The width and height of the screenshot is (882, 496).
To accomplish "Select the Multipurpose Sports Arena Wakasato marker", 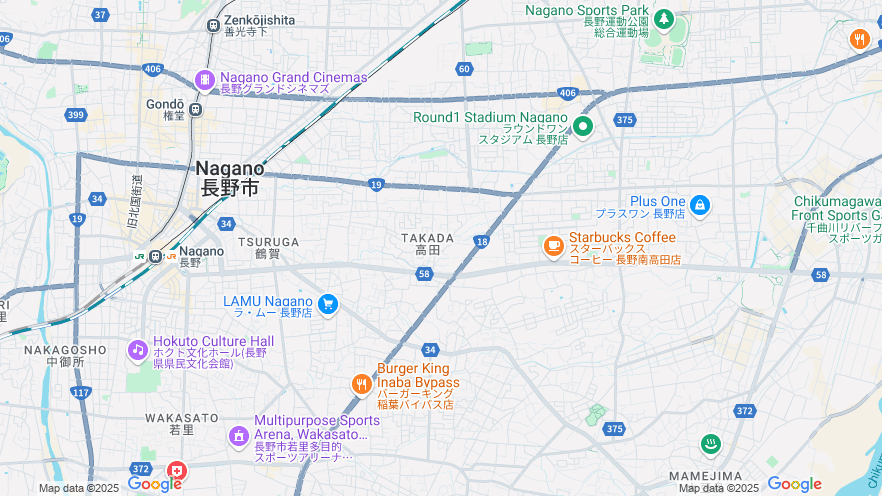I will coord(238,436).
